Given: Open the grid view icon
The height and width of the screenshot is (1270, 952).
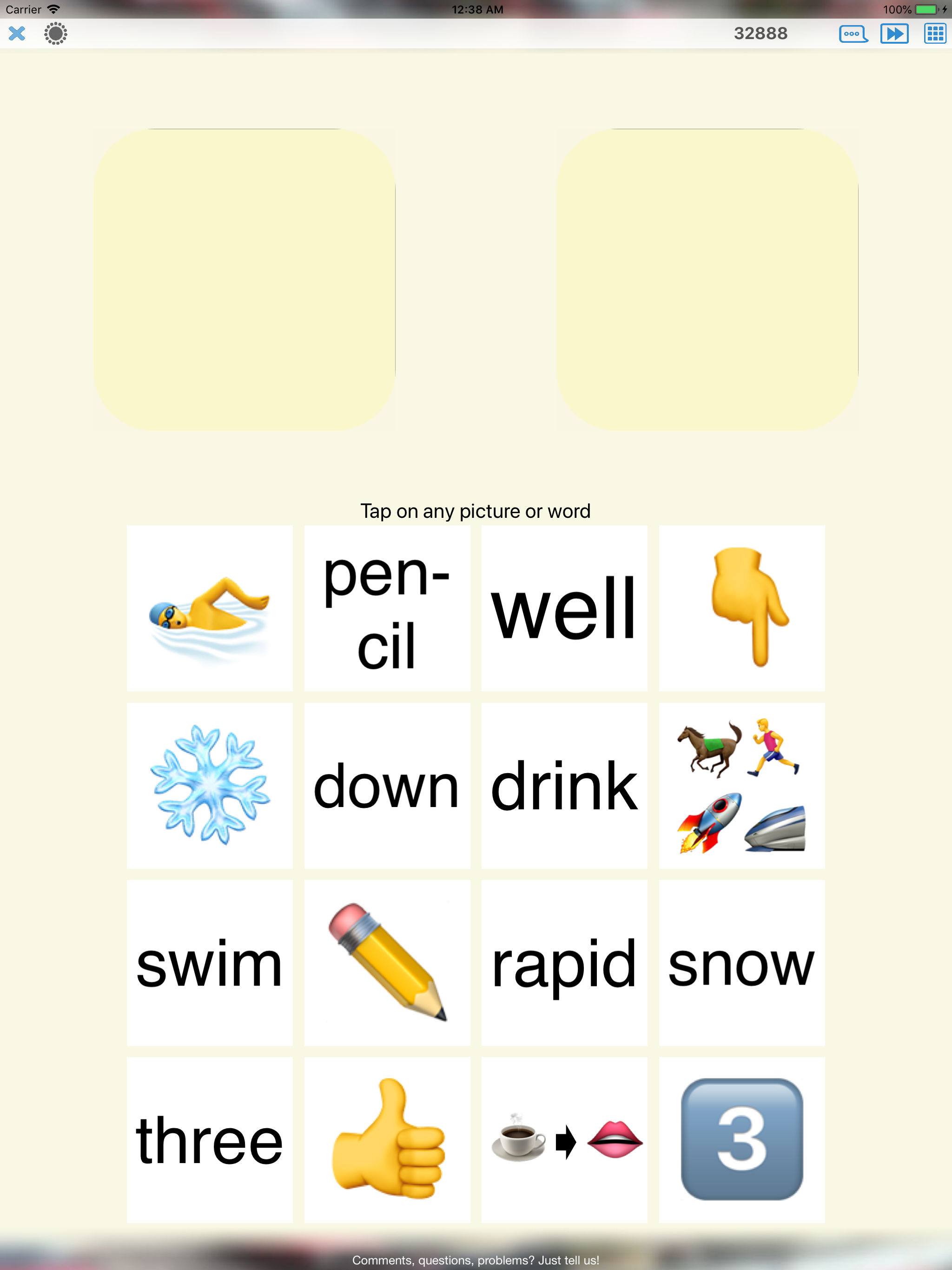Looking at the screenshot, I should click(935, 33).
